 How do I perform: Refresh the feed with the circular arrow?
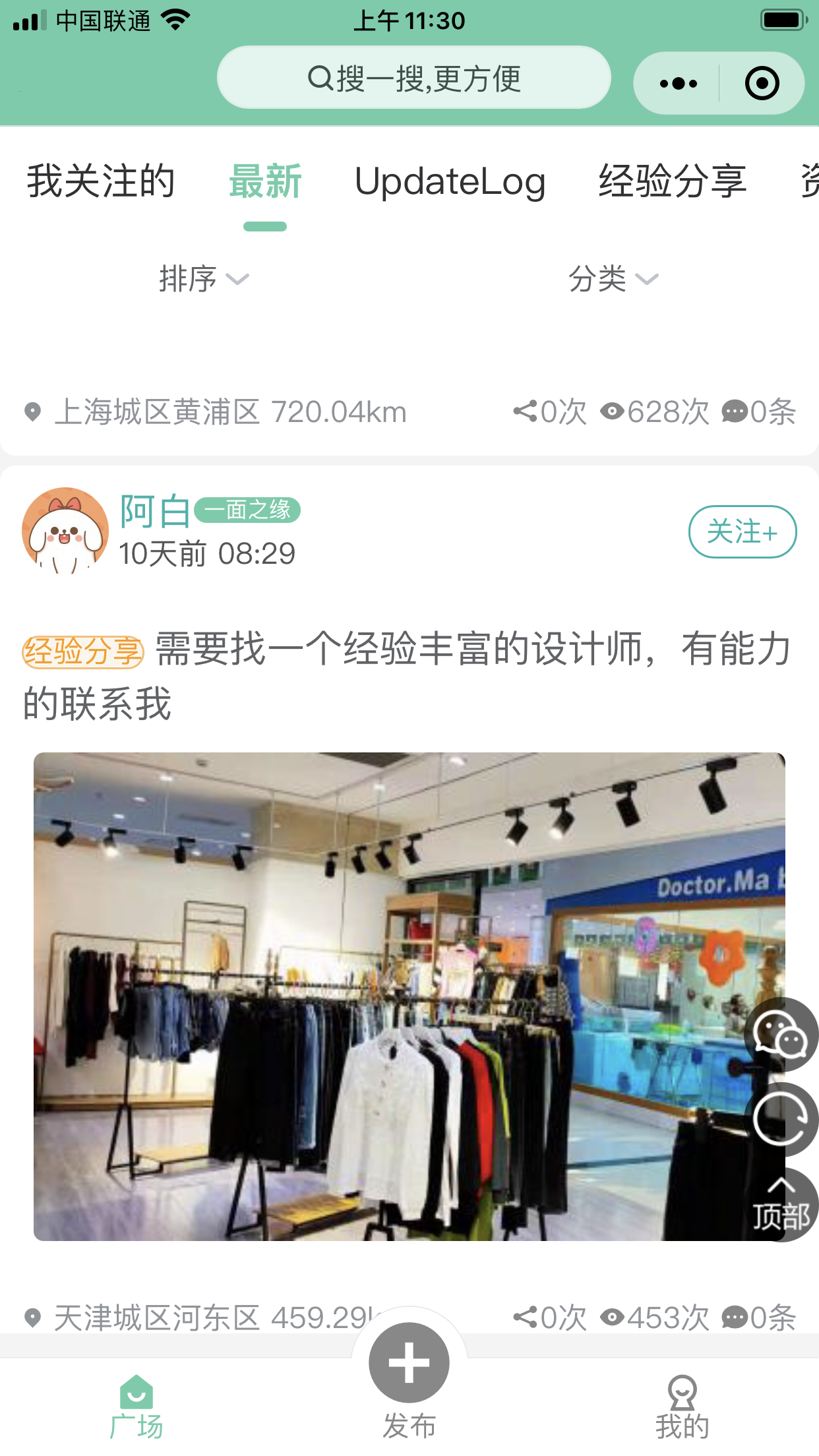tap(781, 1119)
